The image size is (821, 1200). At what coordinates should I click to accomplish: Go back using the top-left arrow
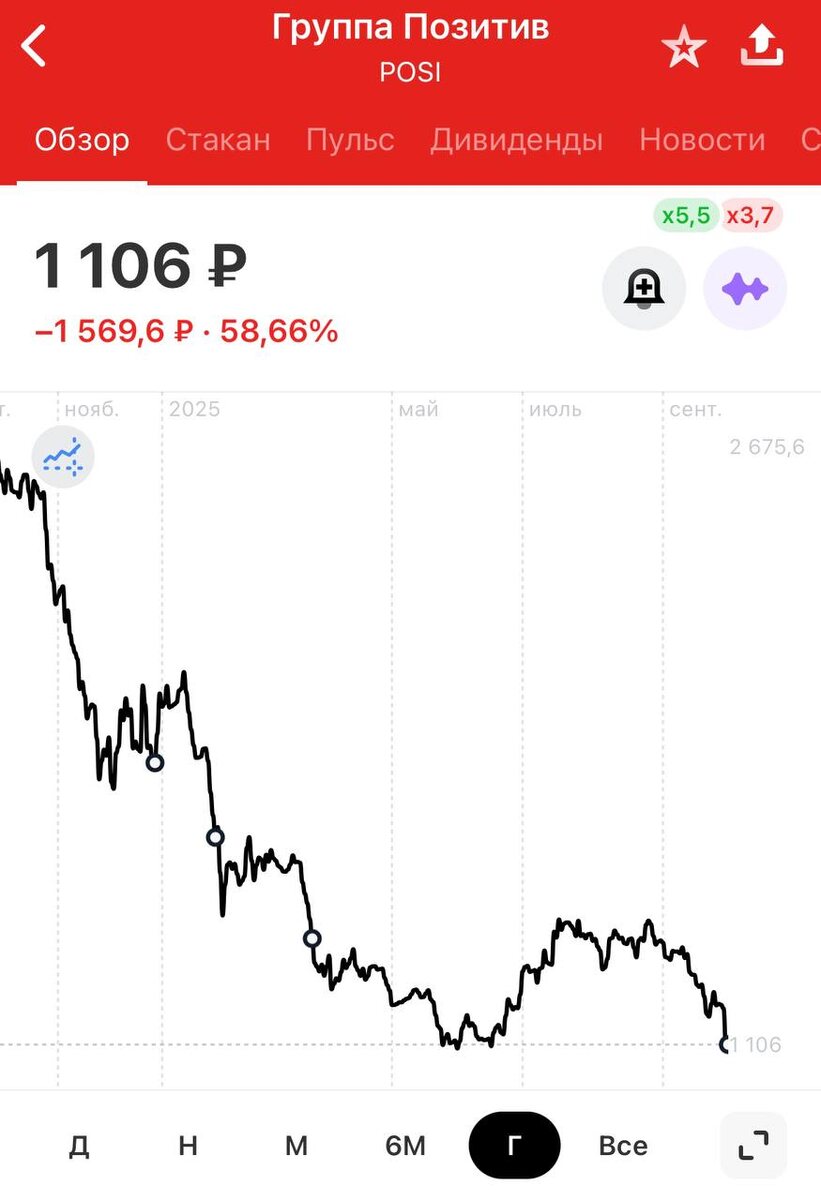tap(34, 46)
